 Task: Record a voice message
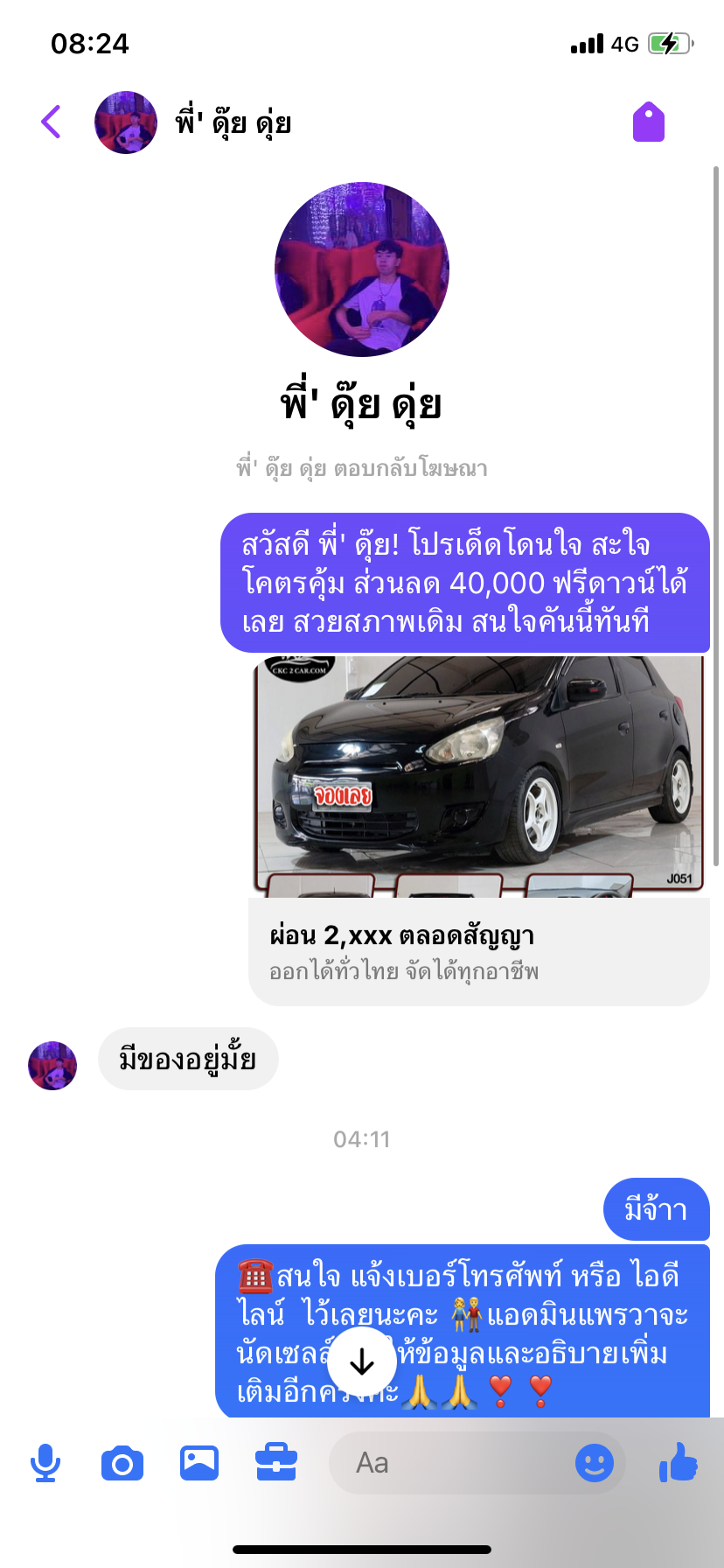tap(45, 1463)
